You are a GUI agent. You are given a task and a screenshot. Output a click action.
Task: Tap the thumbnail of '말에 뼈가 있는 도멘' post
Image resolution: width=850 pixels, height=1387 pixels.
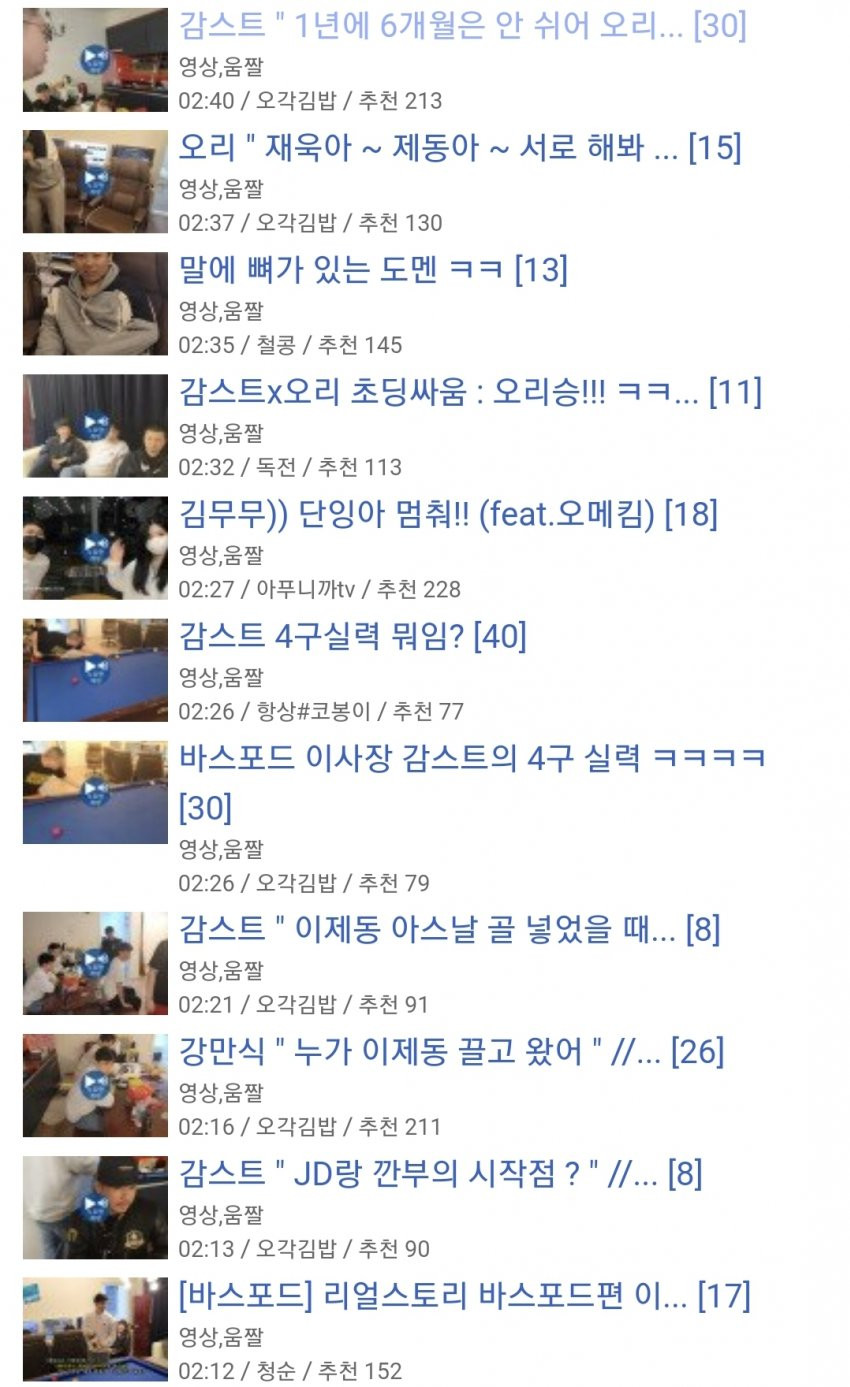click(x=95, y=303)
